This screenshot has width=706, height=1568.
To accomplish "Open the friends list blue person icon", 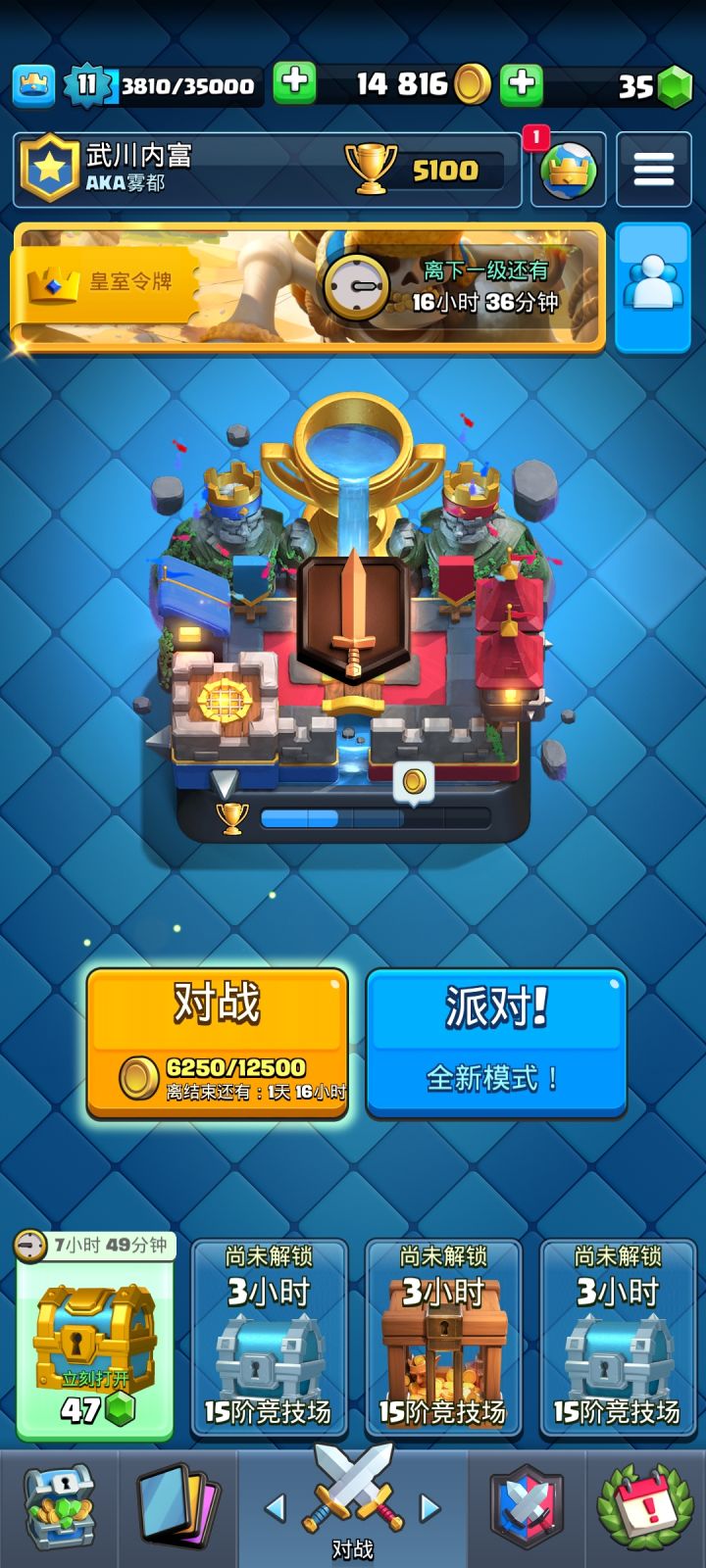I will point(653,285).
